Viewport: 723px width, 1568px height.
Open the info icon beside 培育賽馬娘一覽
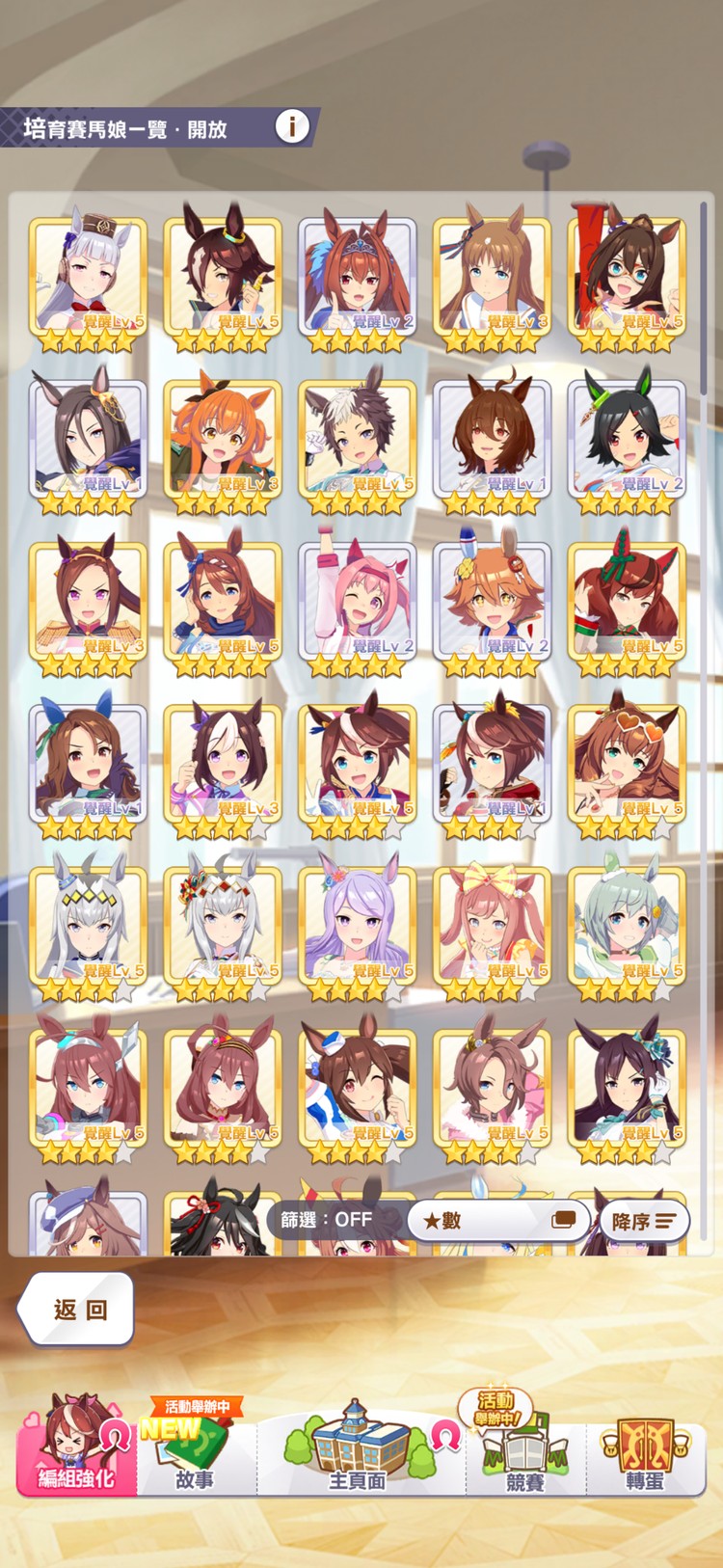(x=292, y=126)
